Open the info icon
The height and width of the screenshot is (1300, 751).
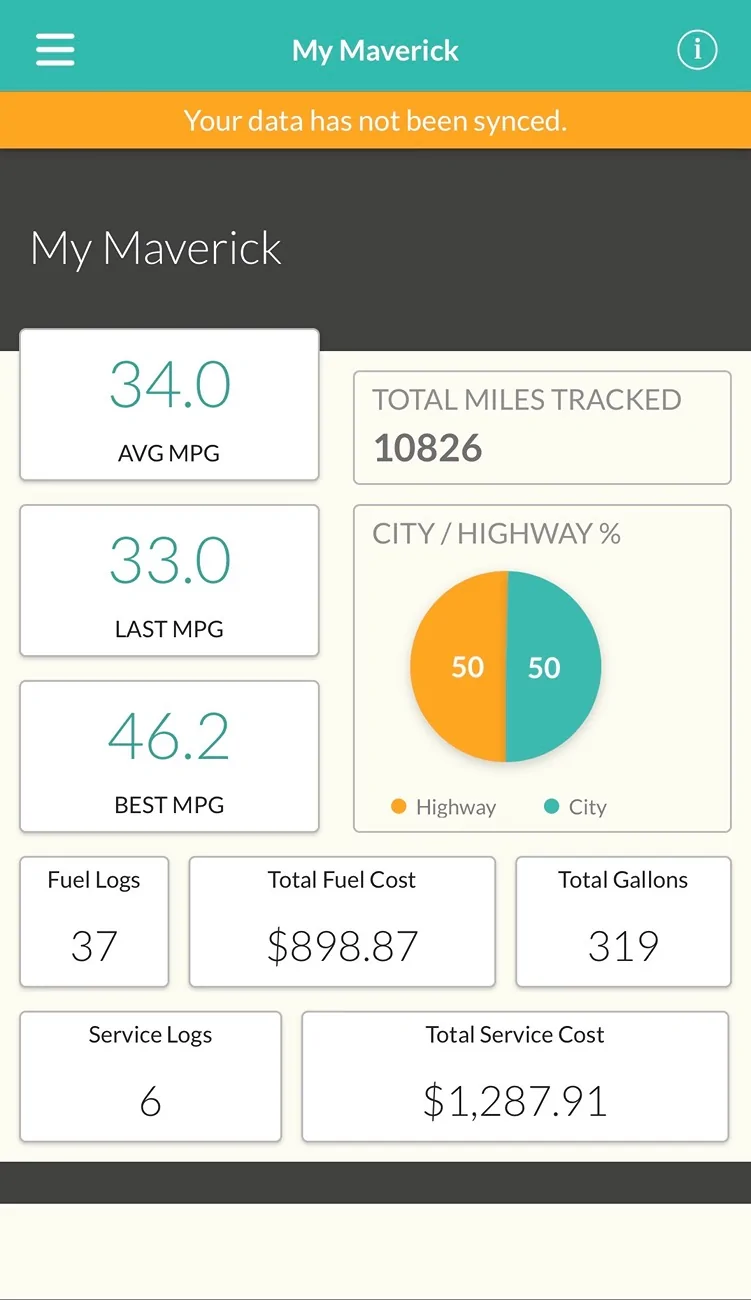697,49
